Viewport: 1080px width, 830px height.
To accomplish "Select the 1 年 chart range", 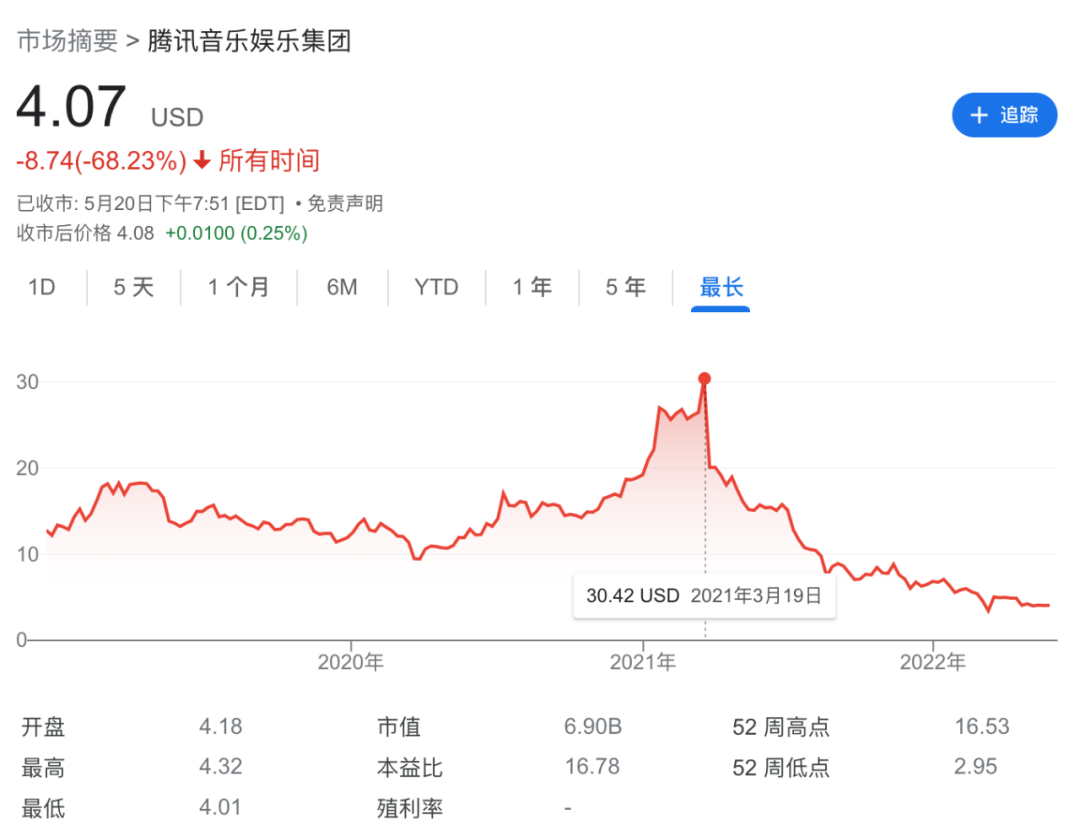I will pyautogui.click(x=532, y=288).
